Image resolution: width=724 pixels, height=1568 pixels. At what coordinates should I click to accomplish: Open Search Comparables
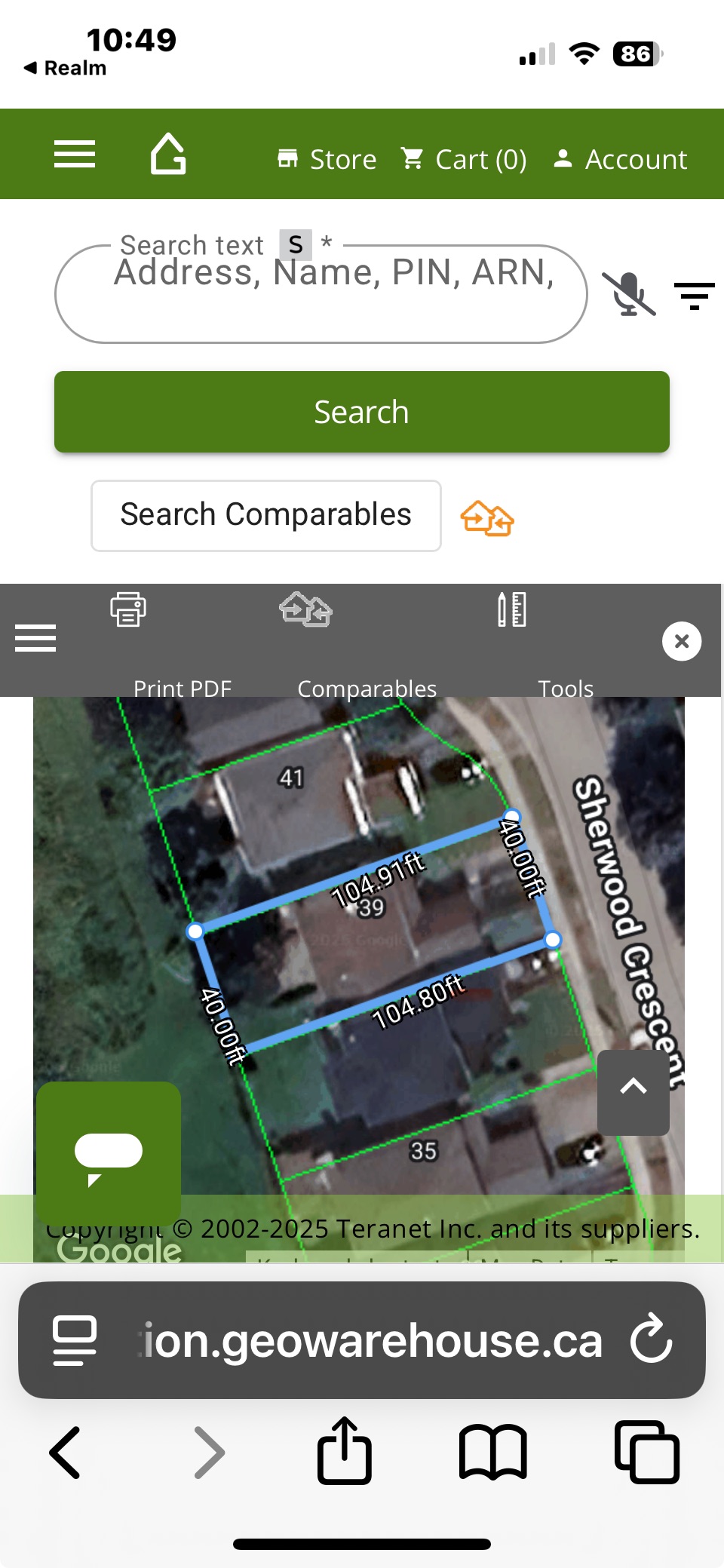[x=266, y=515]
